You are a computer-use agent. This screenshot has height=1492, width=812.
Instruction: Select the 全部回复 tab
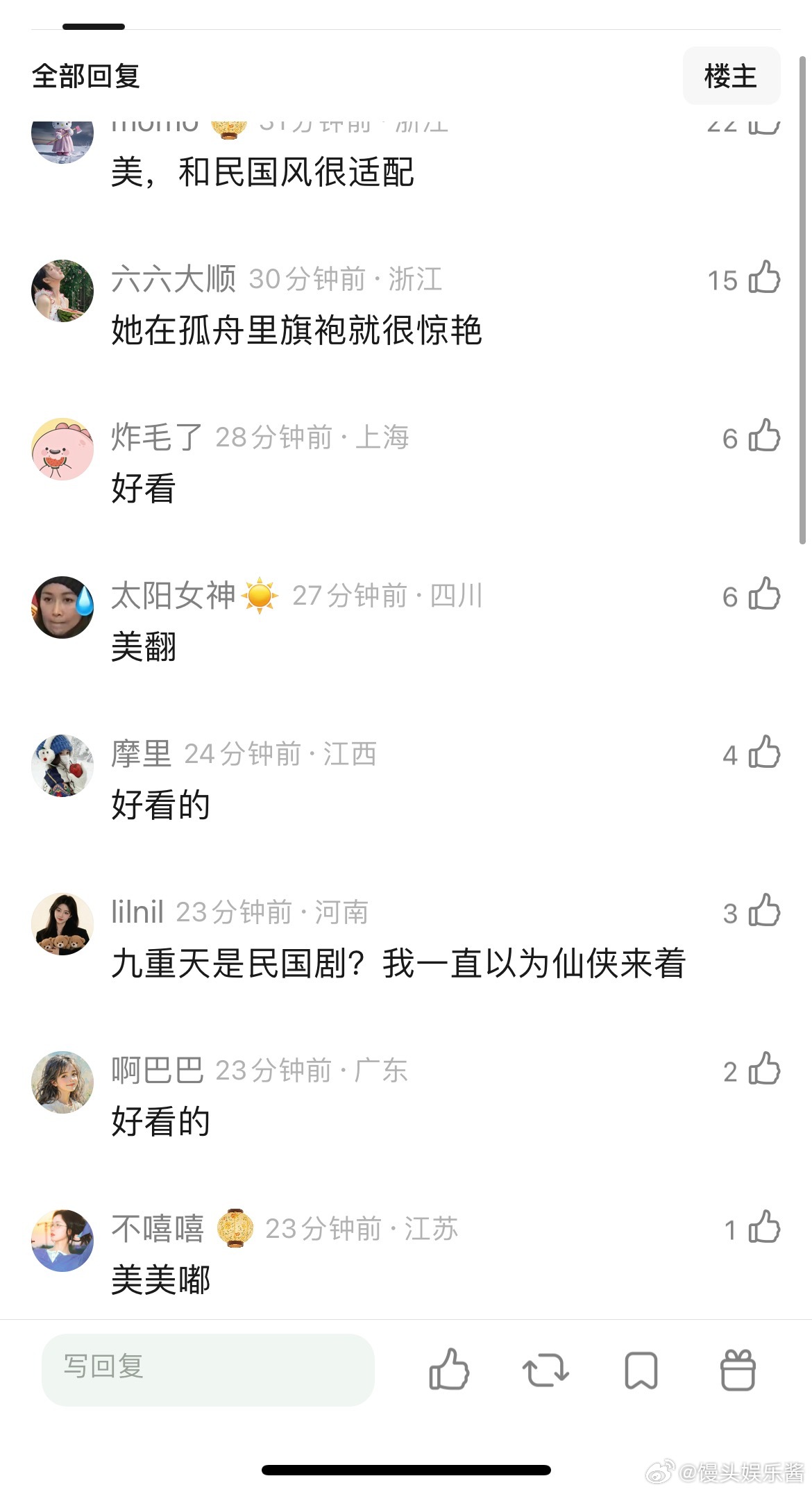click(x=86, y=76)
